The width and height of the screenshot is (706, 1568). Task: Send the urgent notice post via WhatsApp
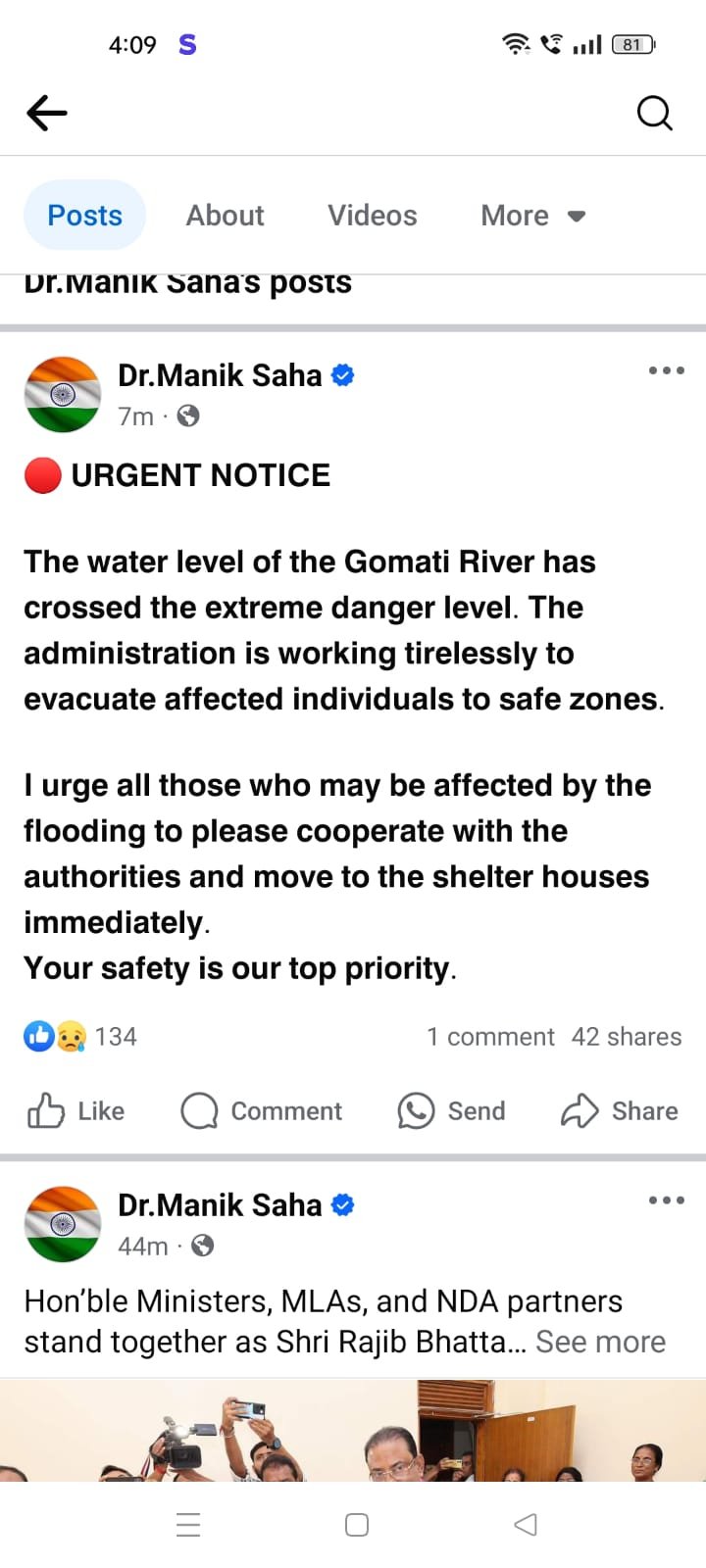coord(452,1110)
